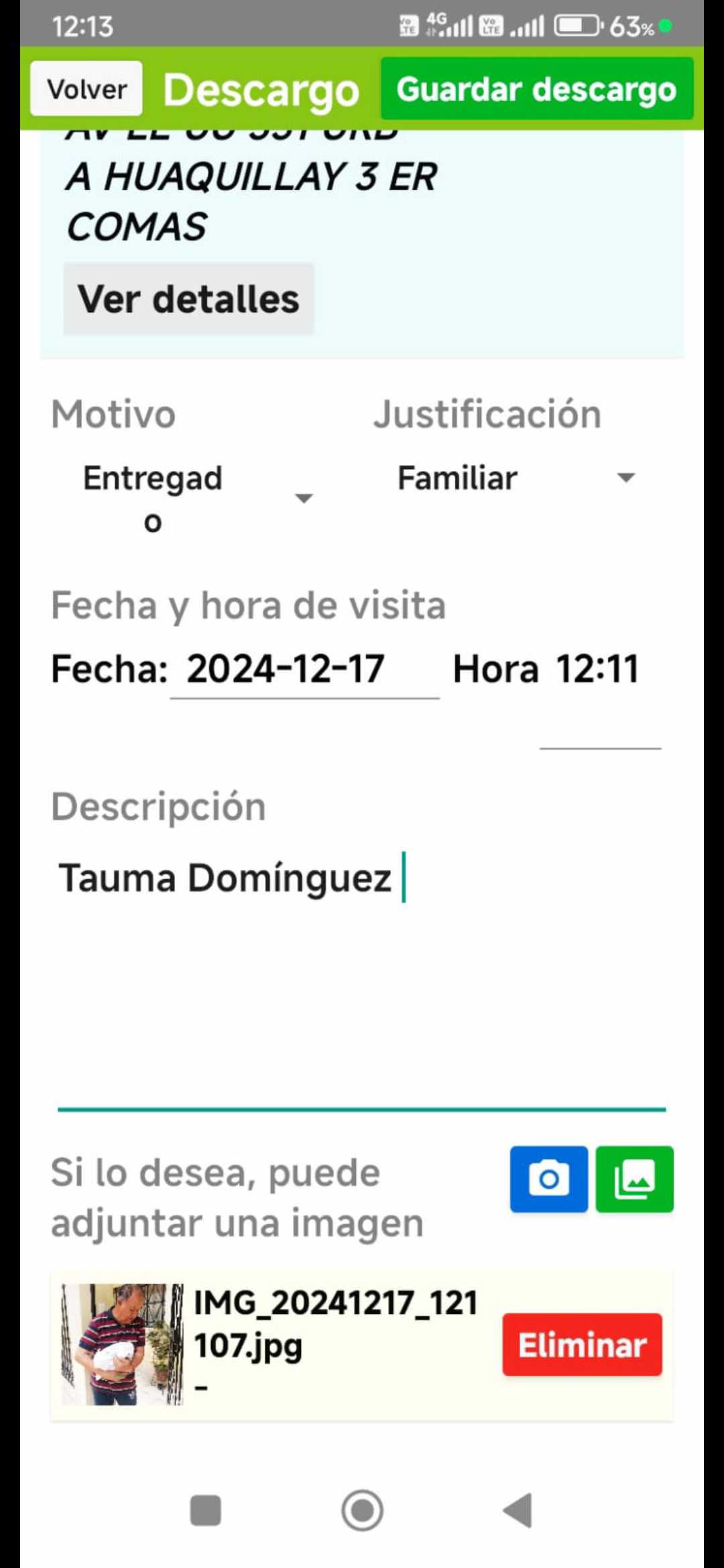Eliminar the attached image
724x1568 pixels.
tap(582, 1345)
